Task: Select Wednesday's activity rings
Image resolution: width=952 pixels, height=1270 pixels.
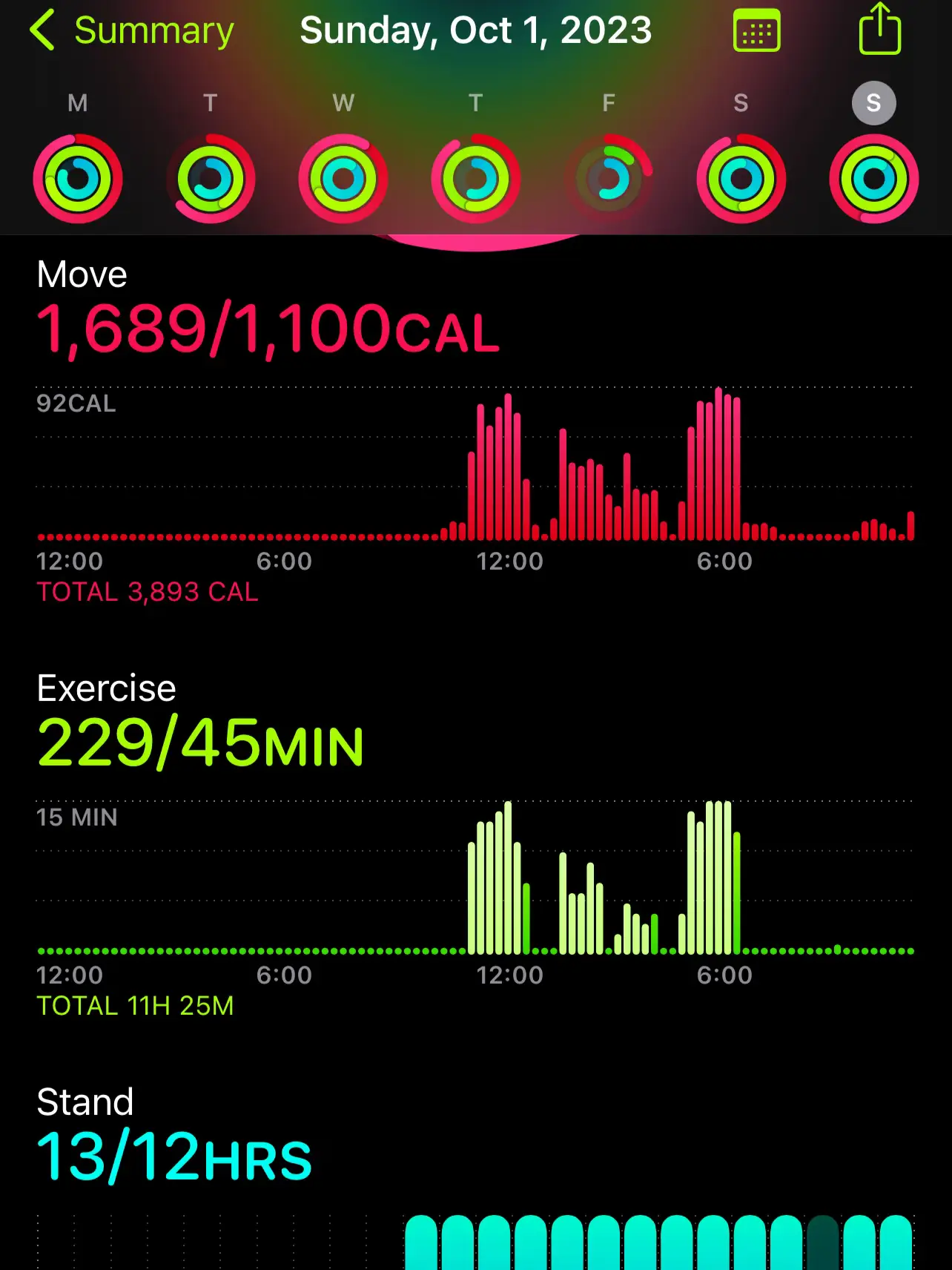Action: pyautogui.click(x=343, y=178)
